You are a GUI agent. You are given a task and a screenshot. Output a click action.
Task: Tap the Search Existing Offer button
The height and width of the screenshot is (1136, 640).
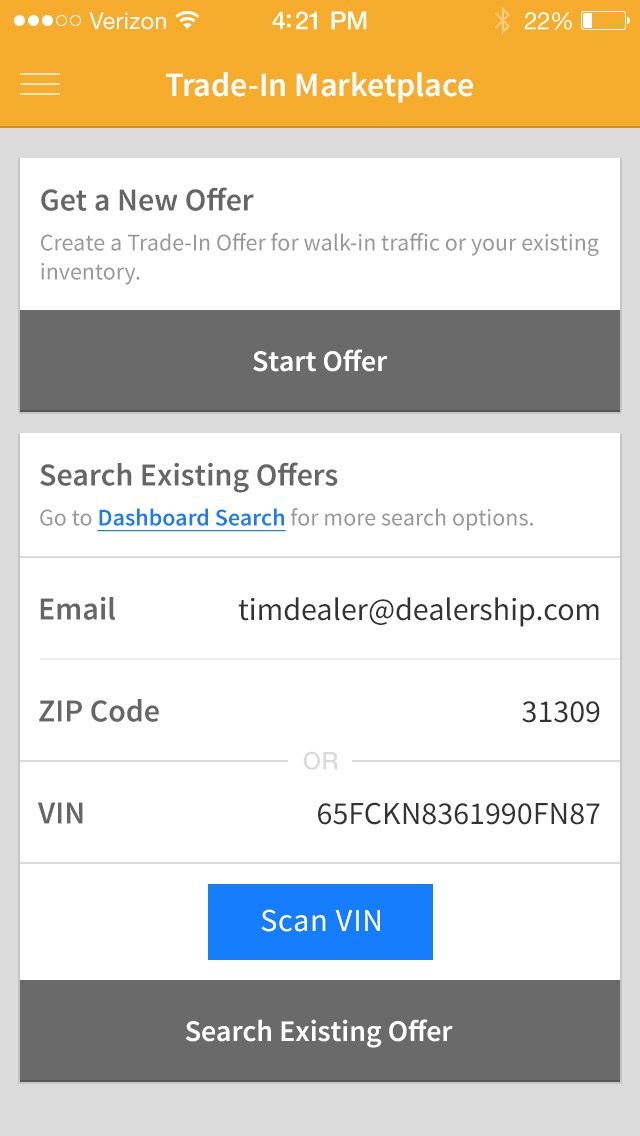320,1030
